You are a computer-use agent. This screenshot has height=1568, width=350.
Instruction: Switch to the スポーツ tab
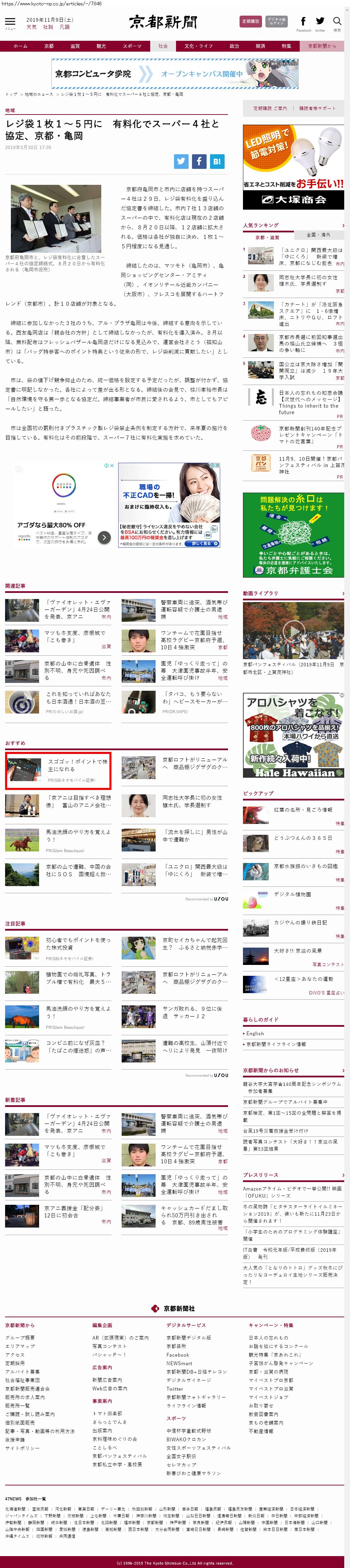point(132,46)
